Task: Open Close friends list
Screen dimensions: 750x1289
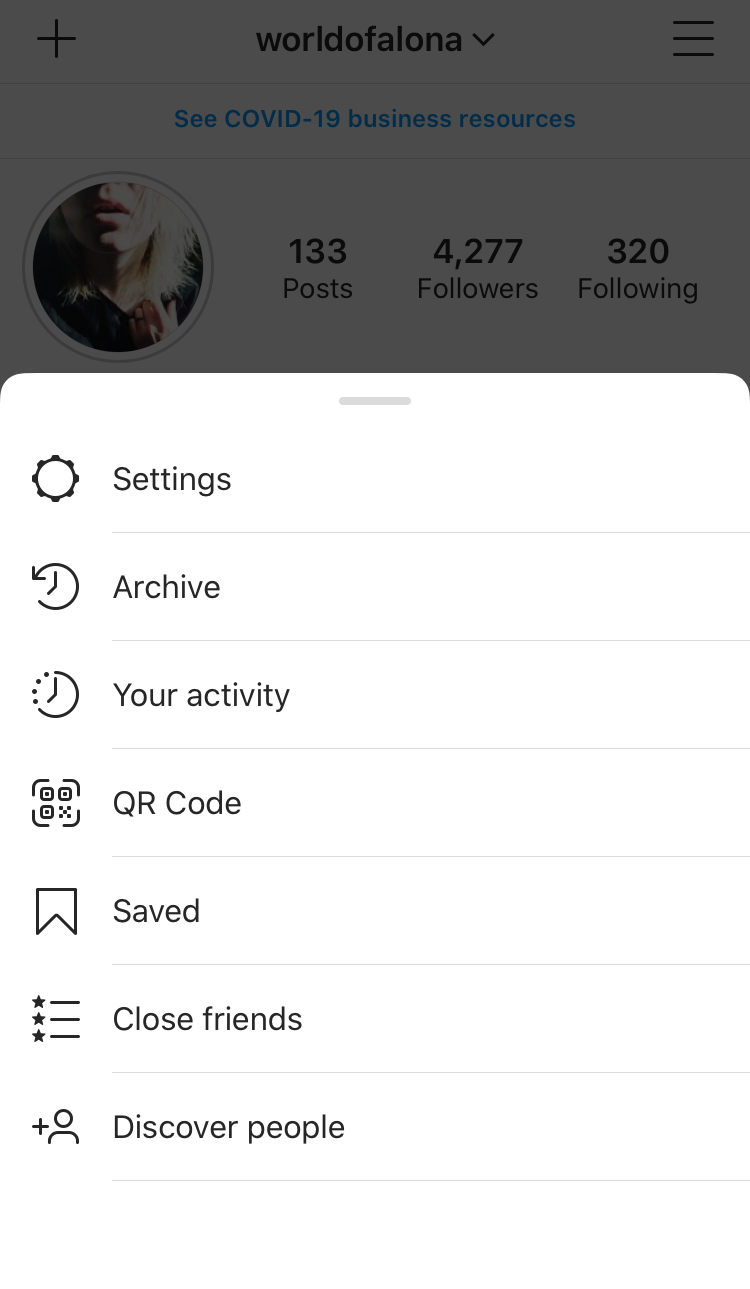Action: pos(207,1019)
